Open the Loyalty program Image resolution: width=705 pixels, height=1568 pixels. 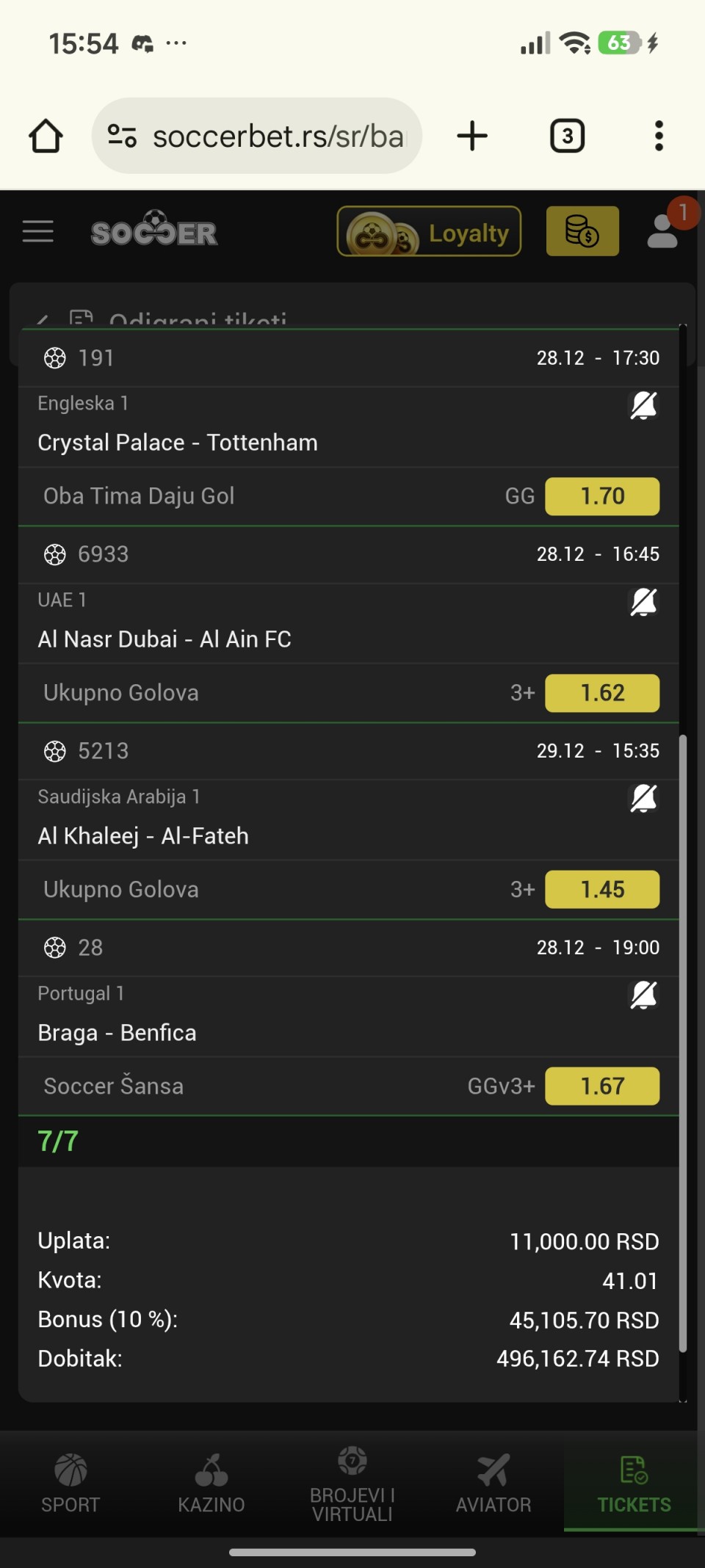(x=429, y=232)
